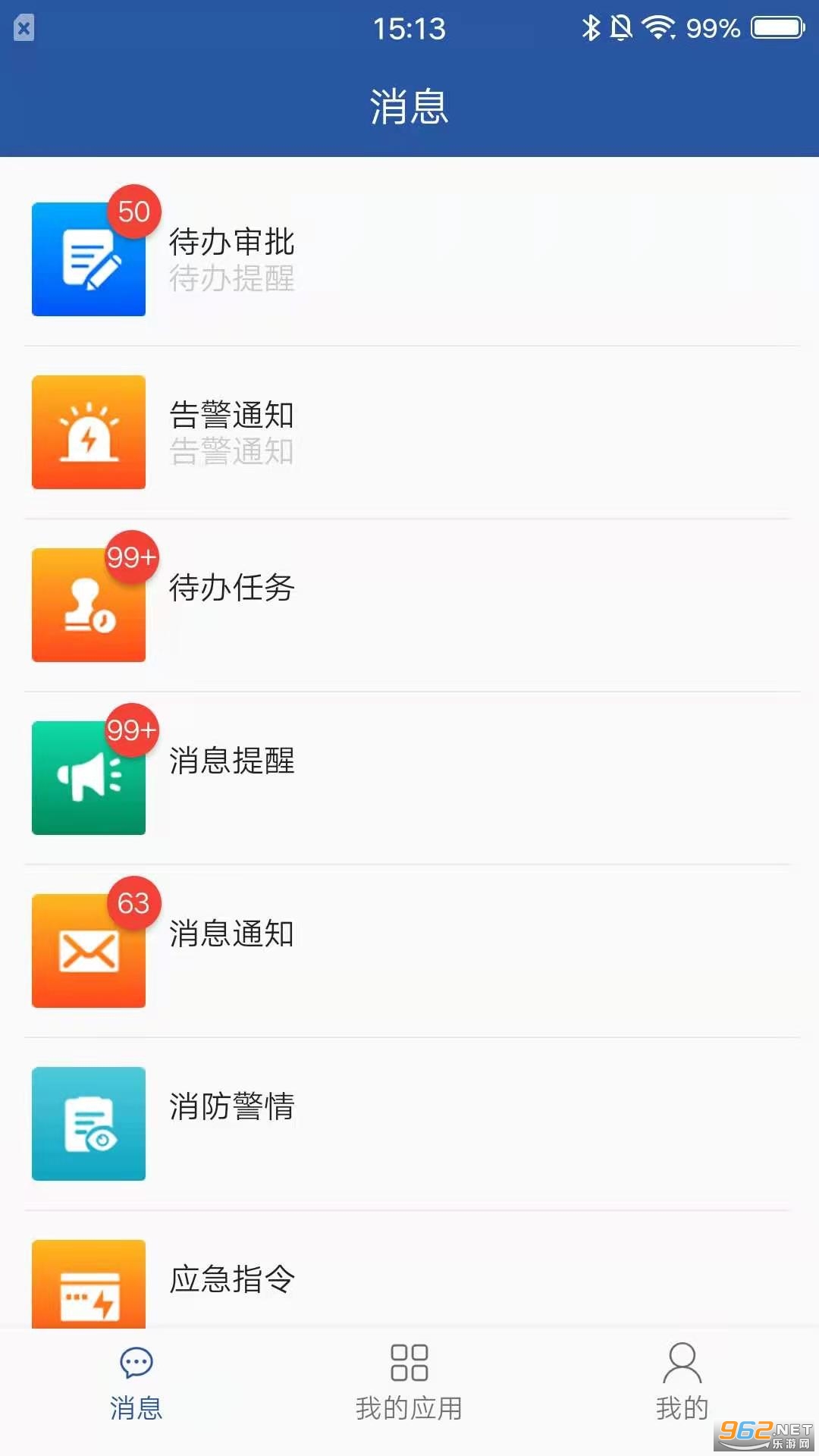Tap the 50 badge on 待办审批
The width and height of the screenshot is (819, 1456).
point(133,212)
